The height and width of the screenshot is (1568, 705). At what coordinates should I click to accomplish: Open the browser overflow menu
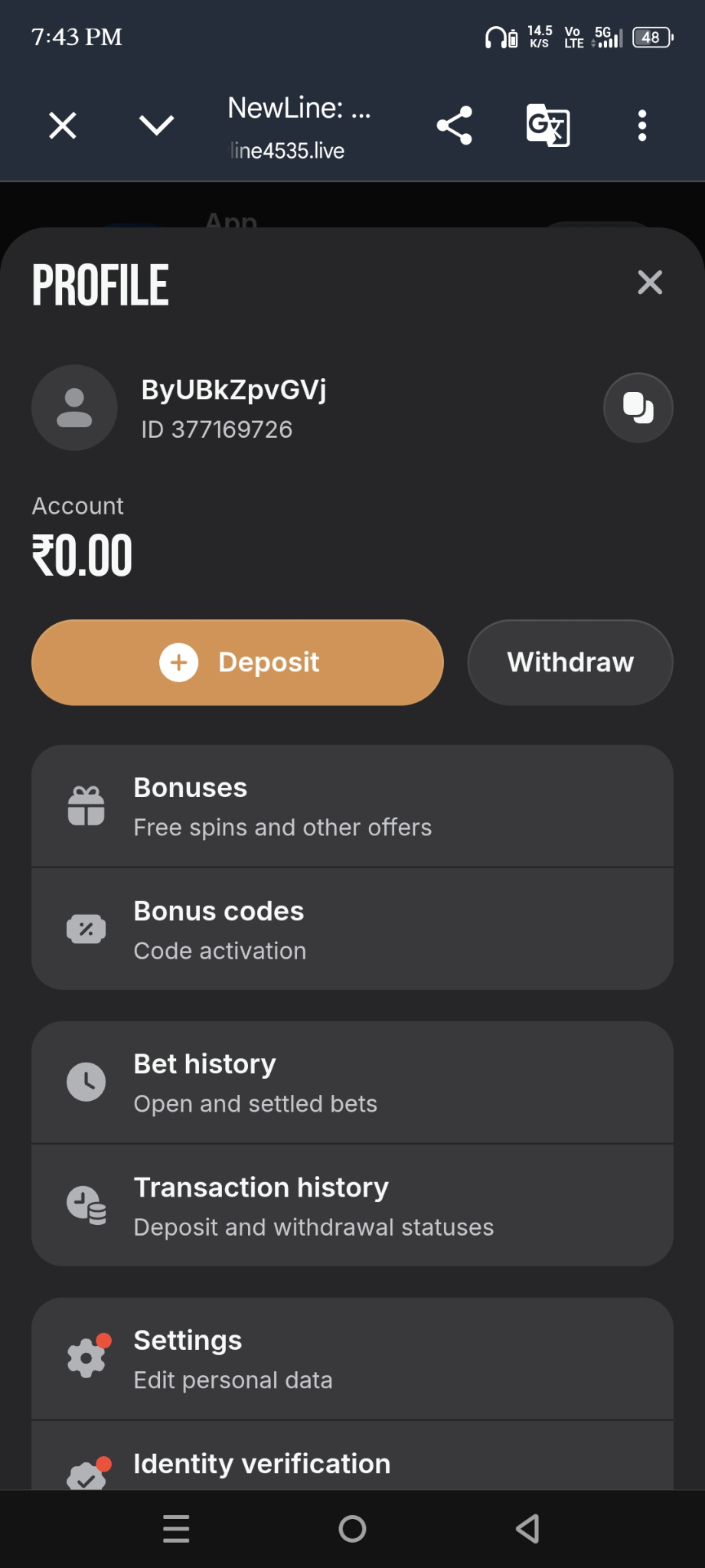pyautogui.click(x=642, y=126)
